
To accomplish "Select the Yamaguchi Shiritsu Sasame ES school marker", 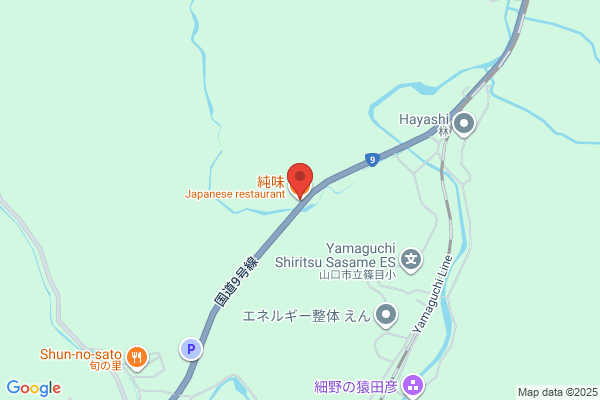I will [411, 260].
